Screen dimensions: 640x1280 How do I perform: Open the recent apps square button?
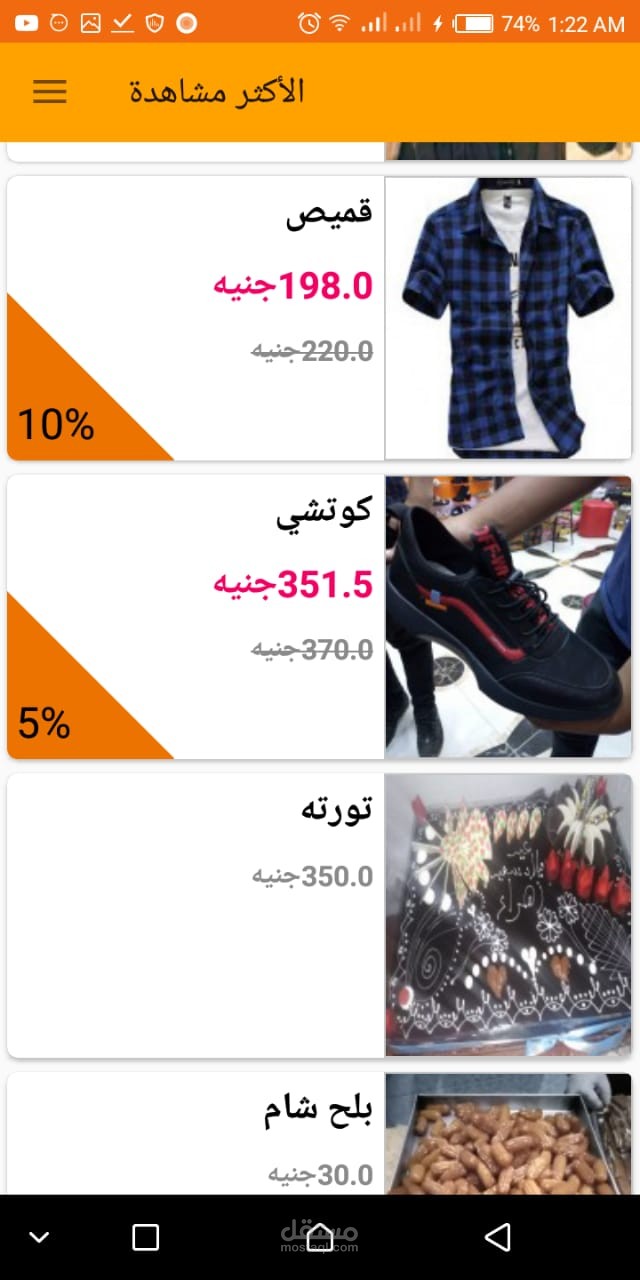(146, 1237)
